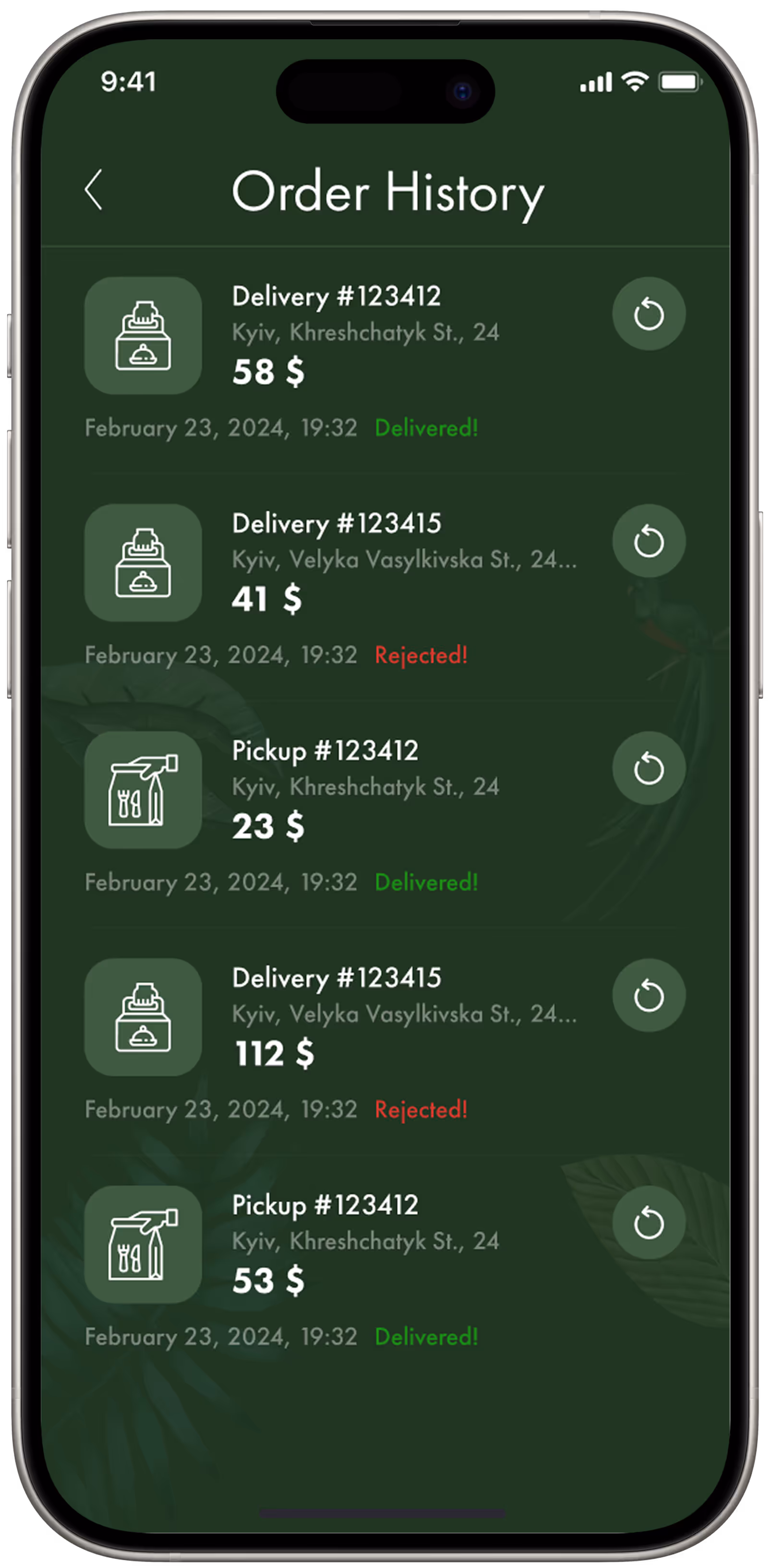Go back from Order History
770x1568 pixels.
(94, 190)
